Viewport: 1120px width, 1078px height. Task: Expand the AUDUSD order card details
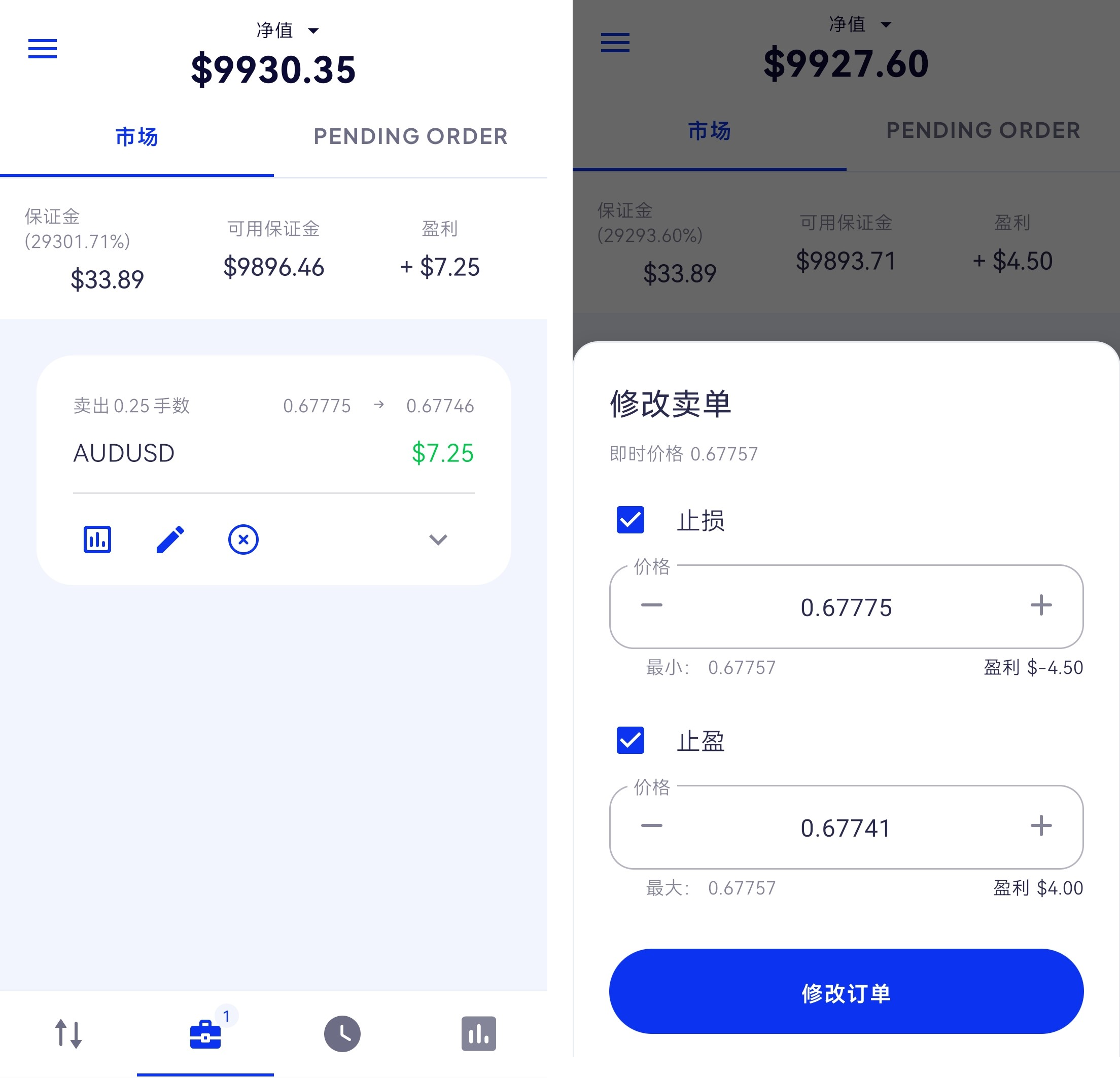pos(438,540)
